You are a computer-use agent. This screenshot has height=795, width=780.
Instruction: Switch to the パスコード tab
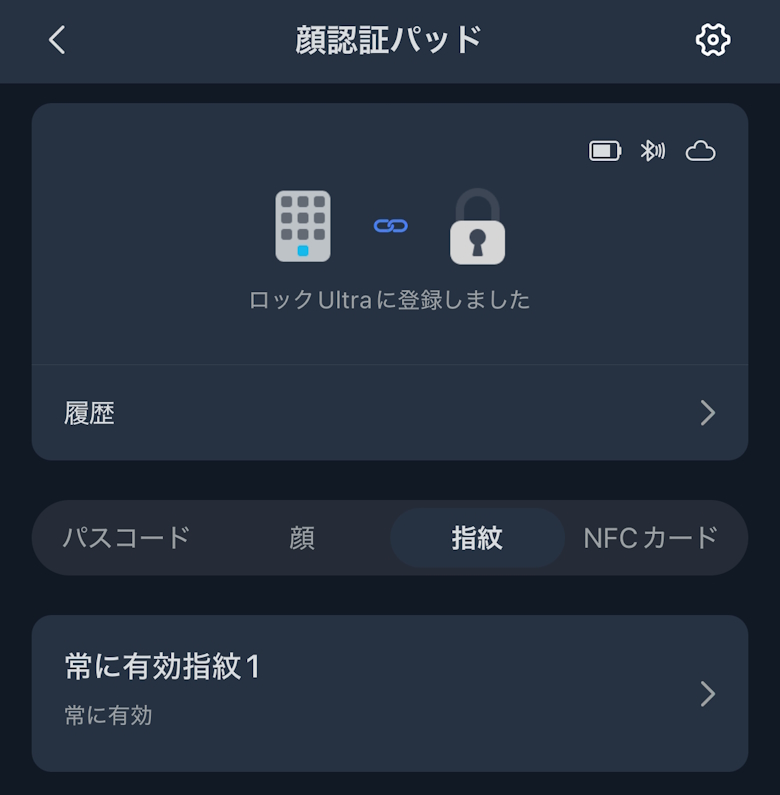(x=127, y=538)
